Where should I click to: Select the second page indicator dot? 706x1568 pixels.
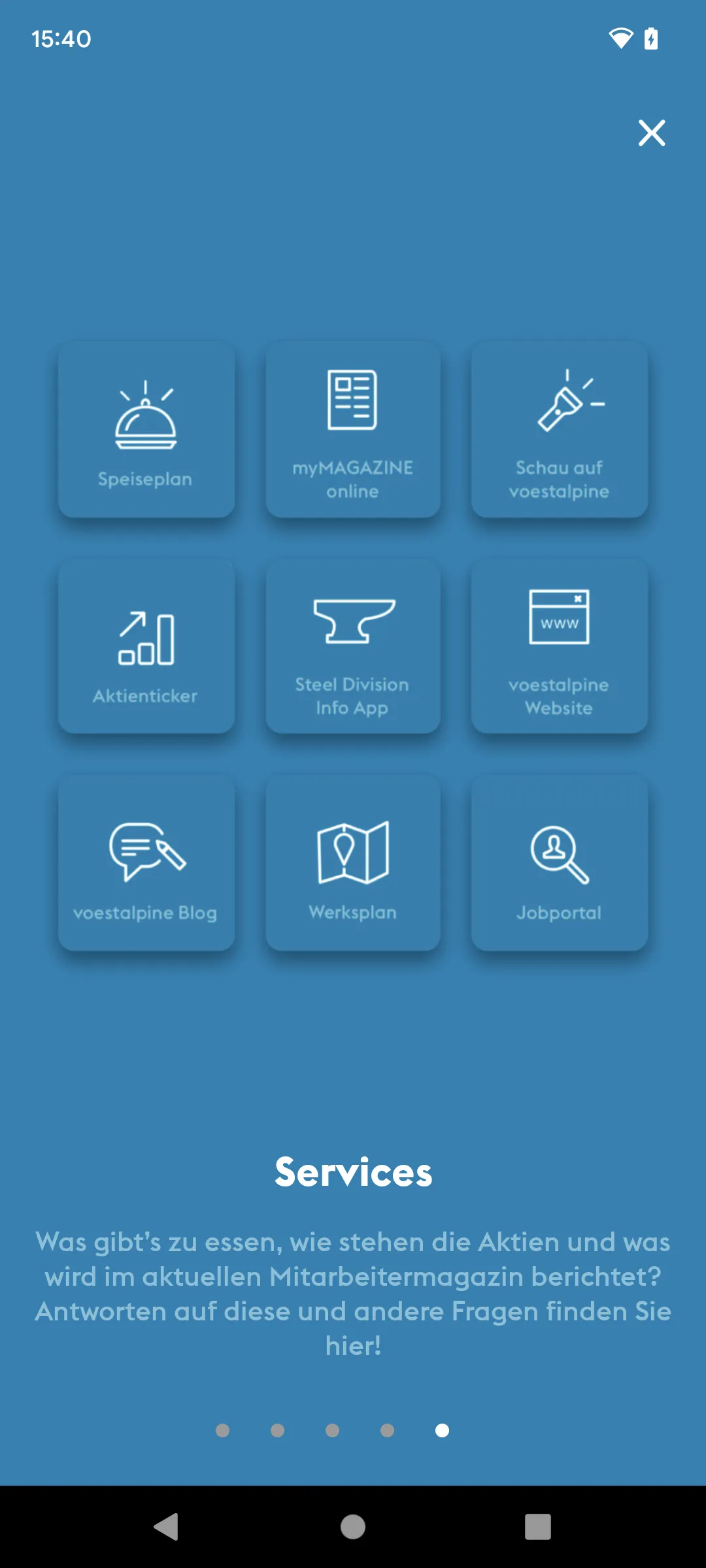(x=277, y=1430)
